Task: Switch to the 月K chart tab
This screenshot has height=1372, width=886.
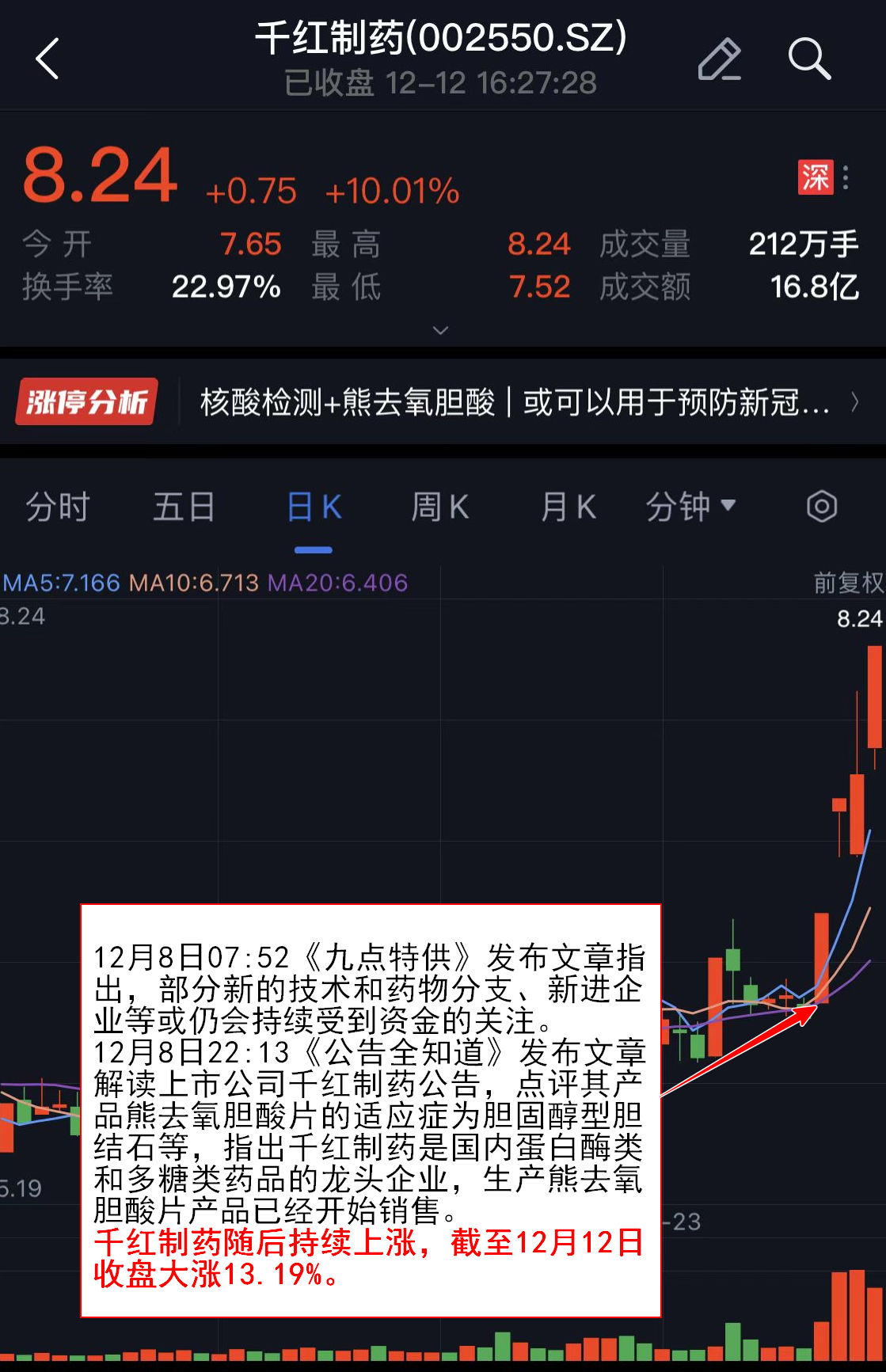Action: click(568, 507)
